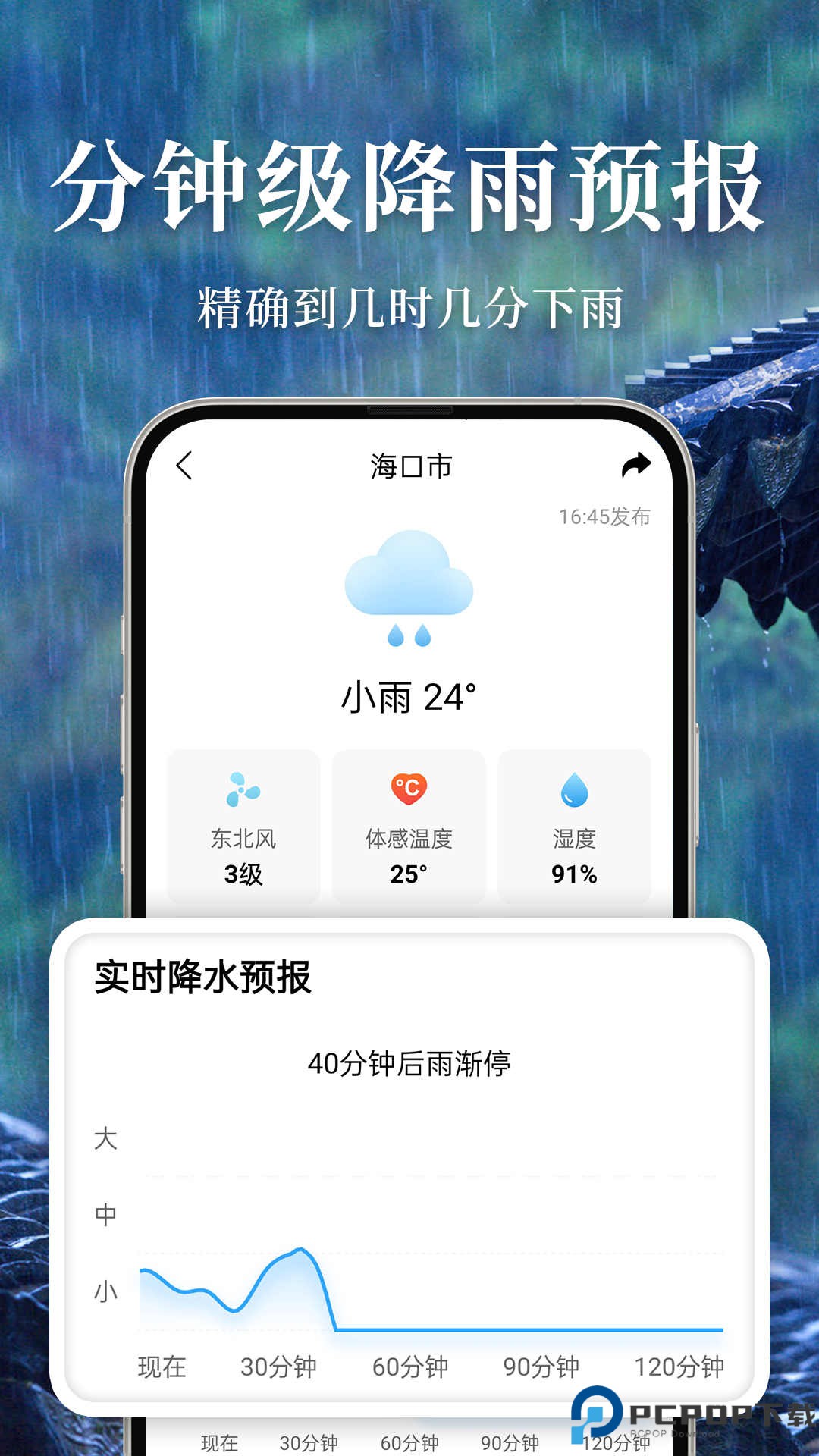The image size is (819, 1456).
Task: Click the back chevron in the nav bar
Action: tap(182, 466)
